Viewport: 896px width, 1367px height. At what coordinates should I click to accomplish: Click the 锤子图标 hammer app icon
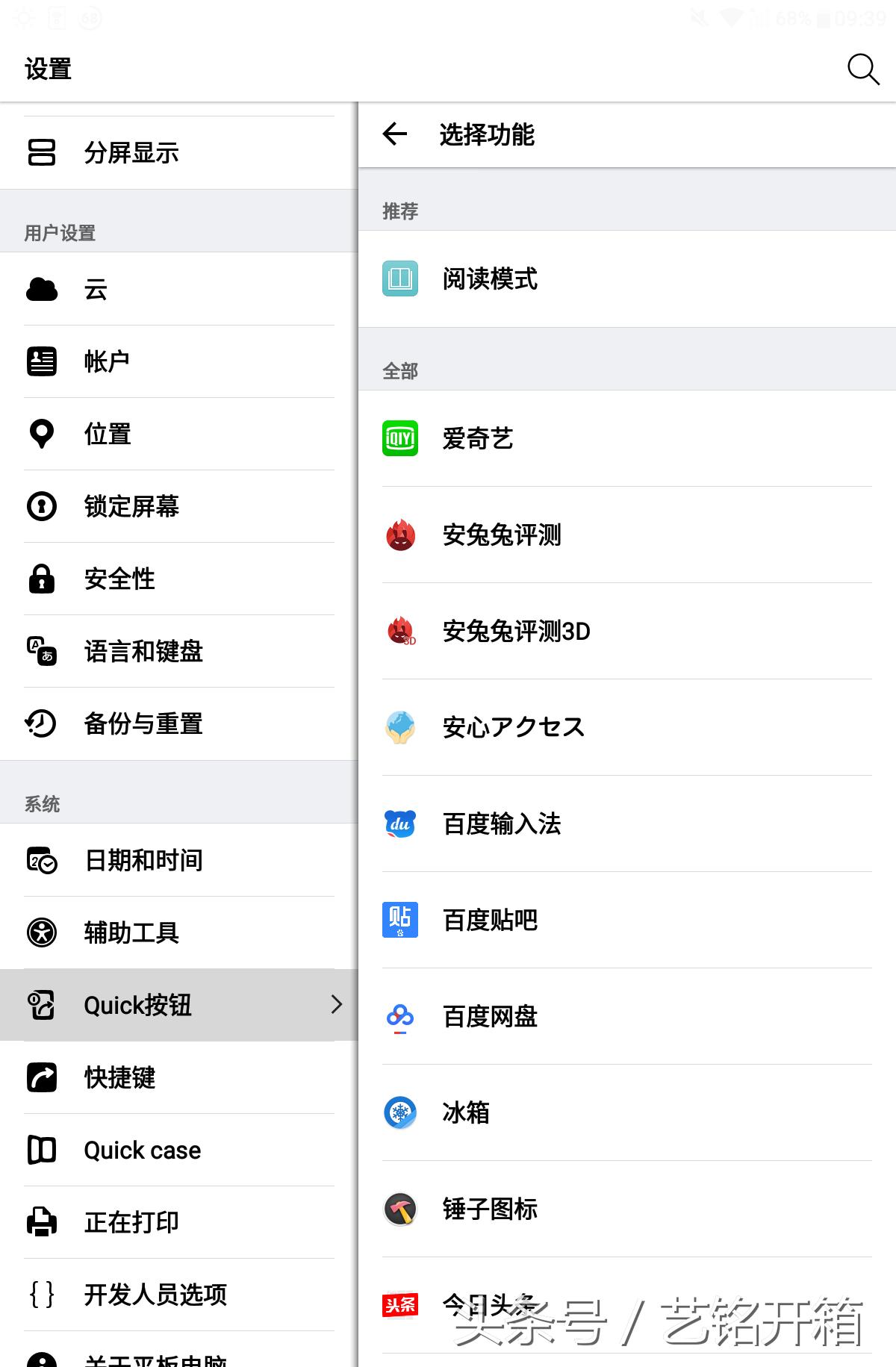[x=401, y=1209]
